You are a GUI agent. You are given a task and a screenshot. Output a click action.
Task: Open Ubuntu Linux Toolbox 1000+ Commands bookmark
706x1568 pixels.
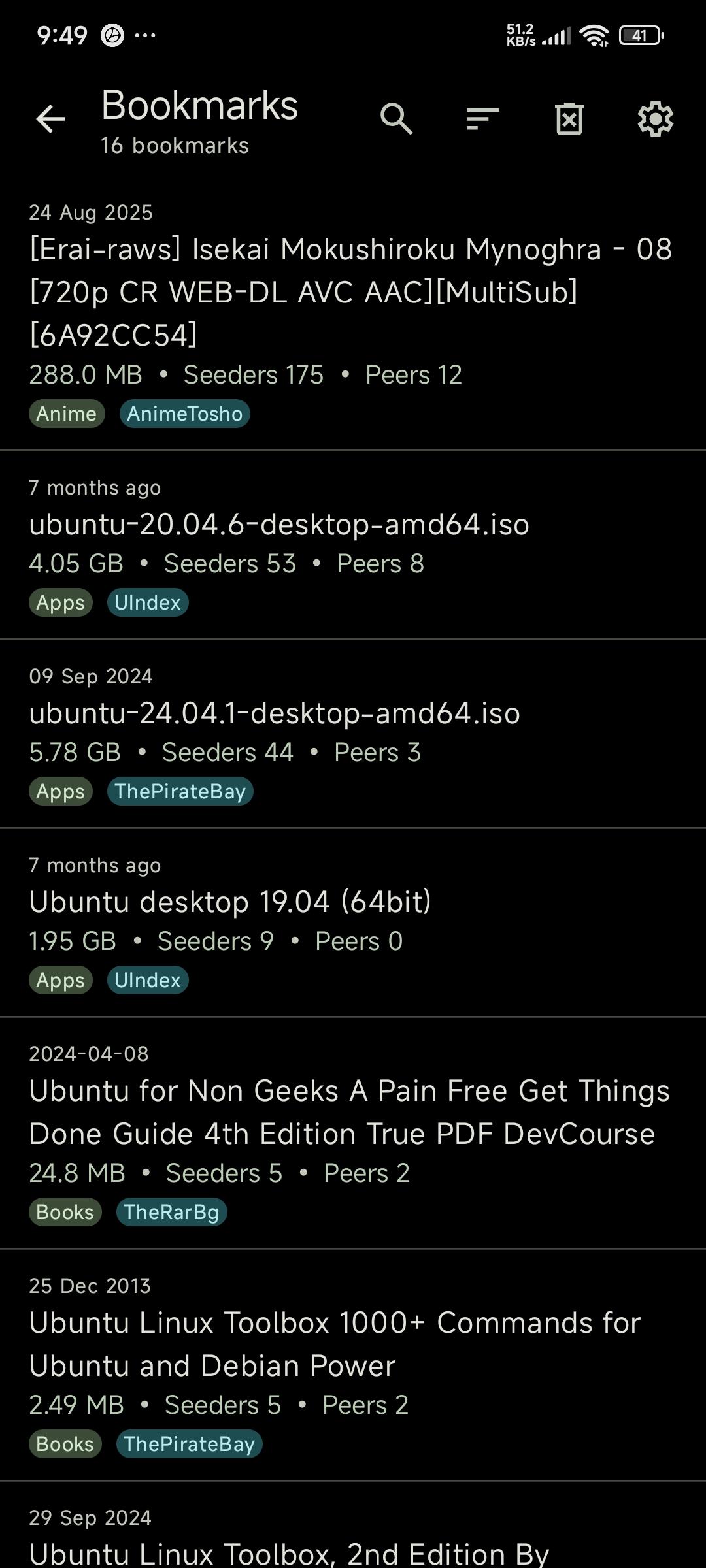click(x=335, y=1344)
